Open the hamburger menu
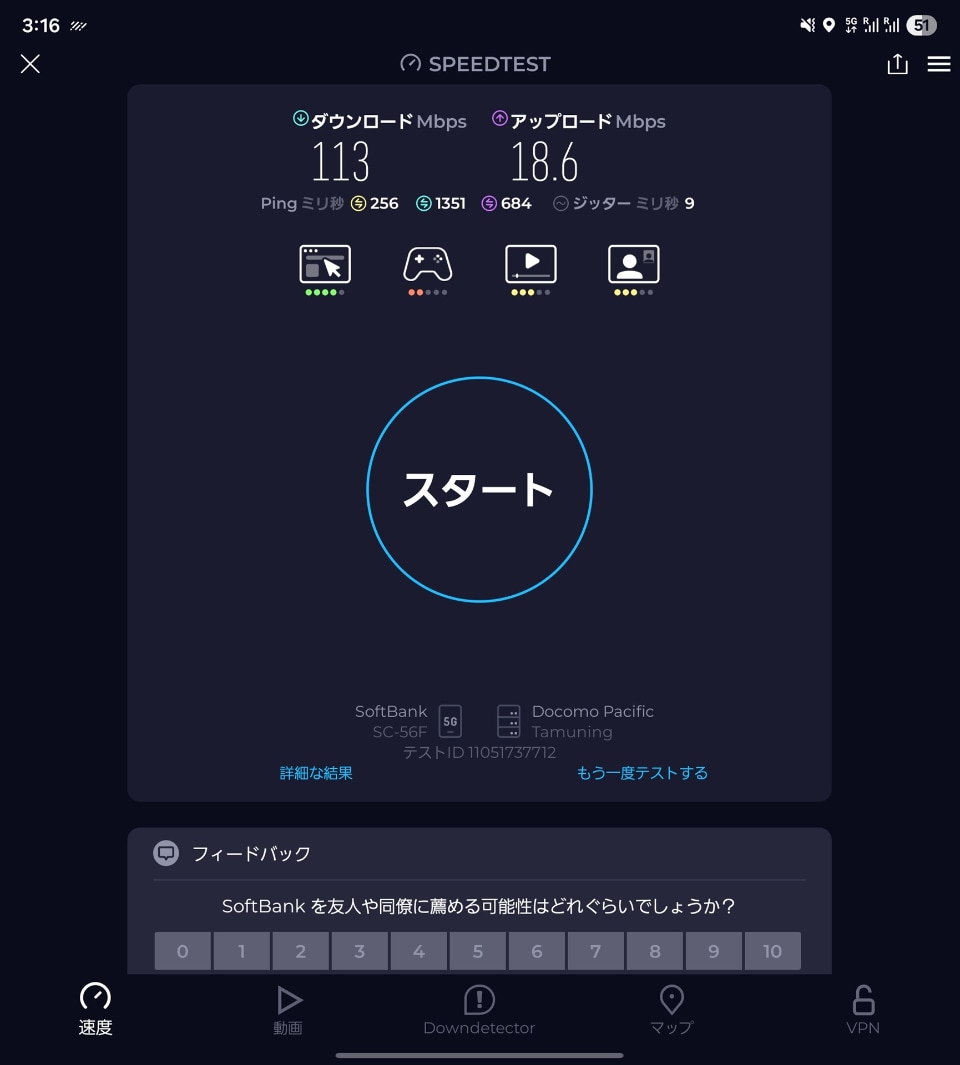The width and height of the screenshot is (960, 1065). coord(938,64)
